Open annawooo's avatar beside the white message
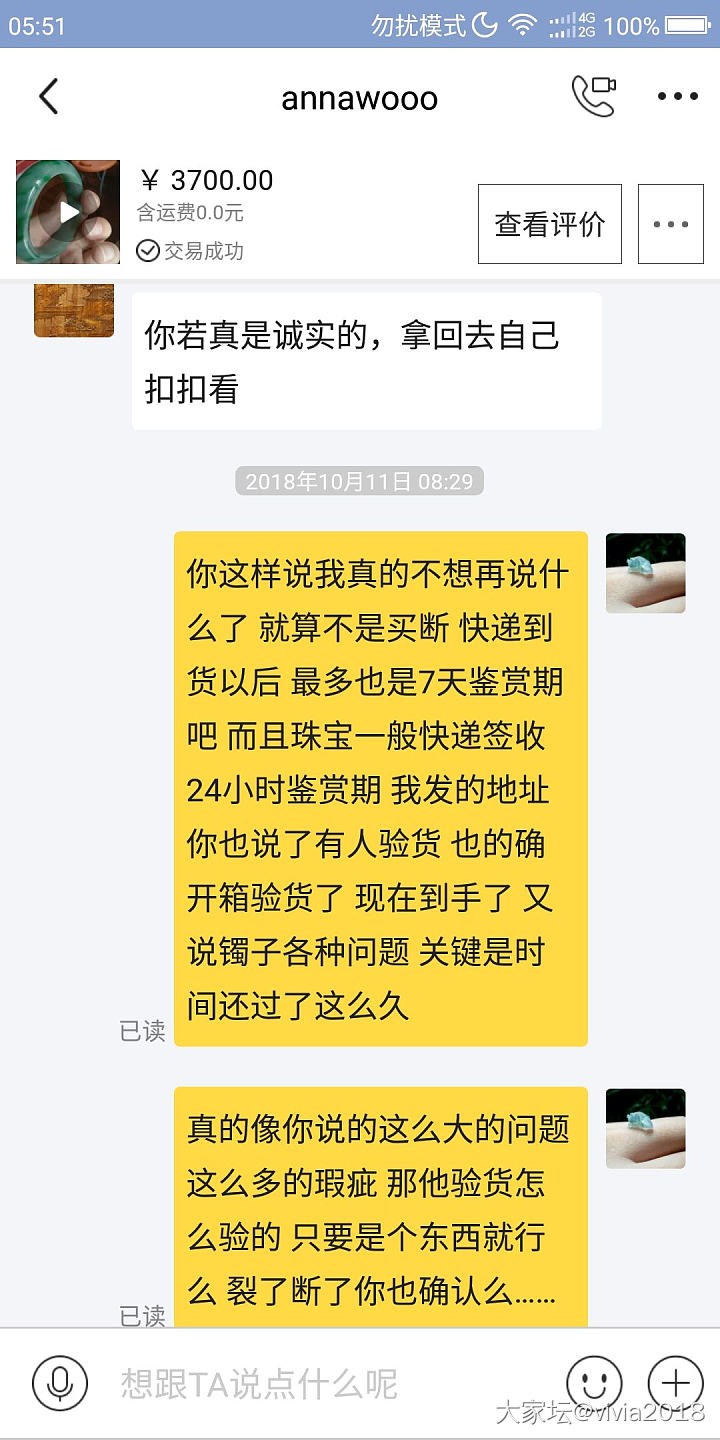This screenshot has width=720, height=1440. 74,310
